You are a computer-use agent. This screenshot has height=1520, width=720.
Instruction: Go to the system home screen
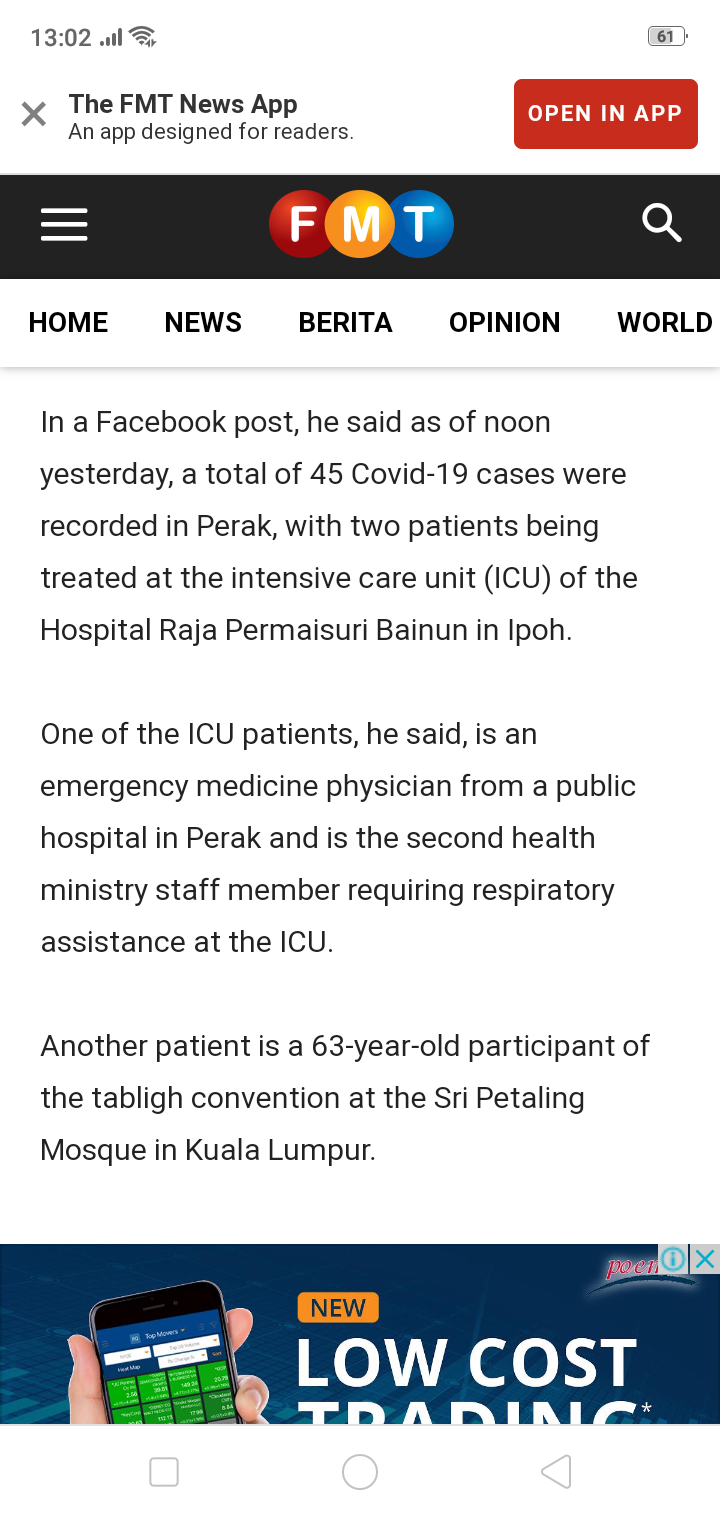[360, 1471]
